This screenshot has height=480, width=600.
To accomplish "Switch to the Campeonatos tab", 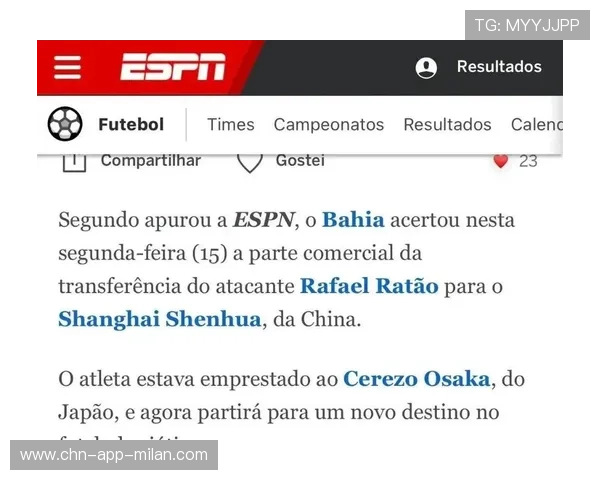I will pyautogui.click(x=329, y=124).
